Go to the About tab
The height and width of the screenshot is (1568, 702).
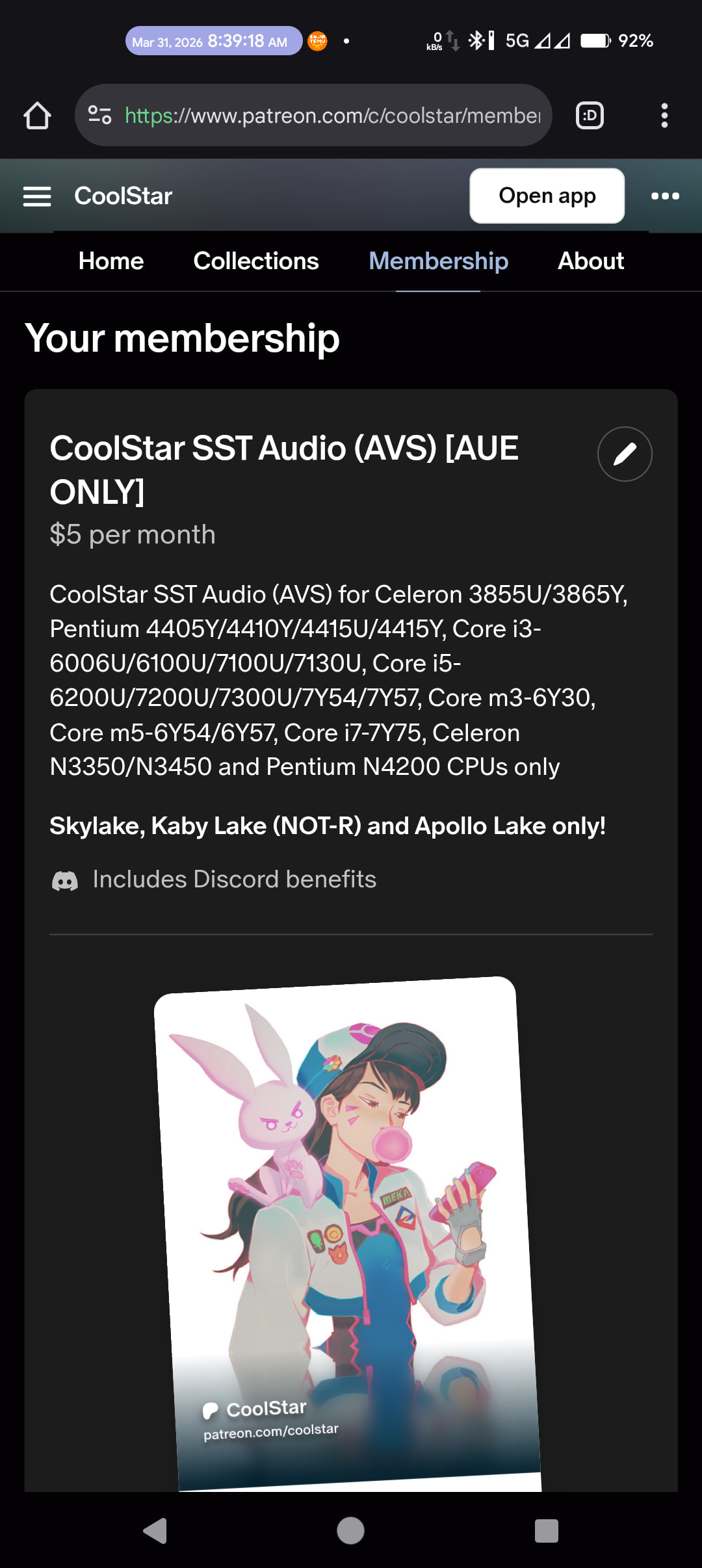590,261
